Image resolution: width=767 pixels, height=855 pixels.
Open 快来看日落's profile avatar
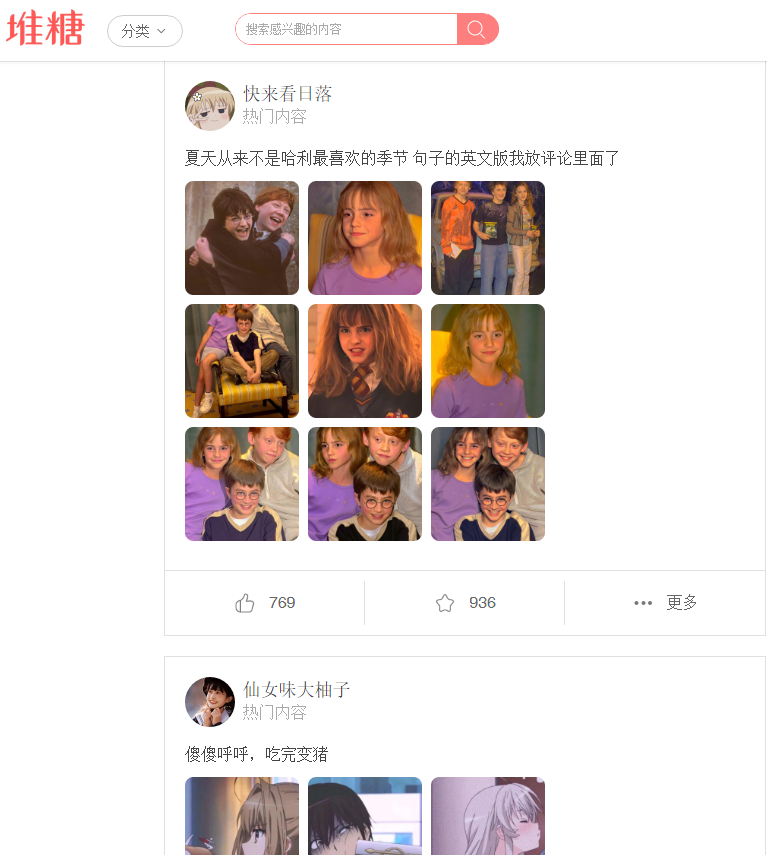(x=209, y=105)
